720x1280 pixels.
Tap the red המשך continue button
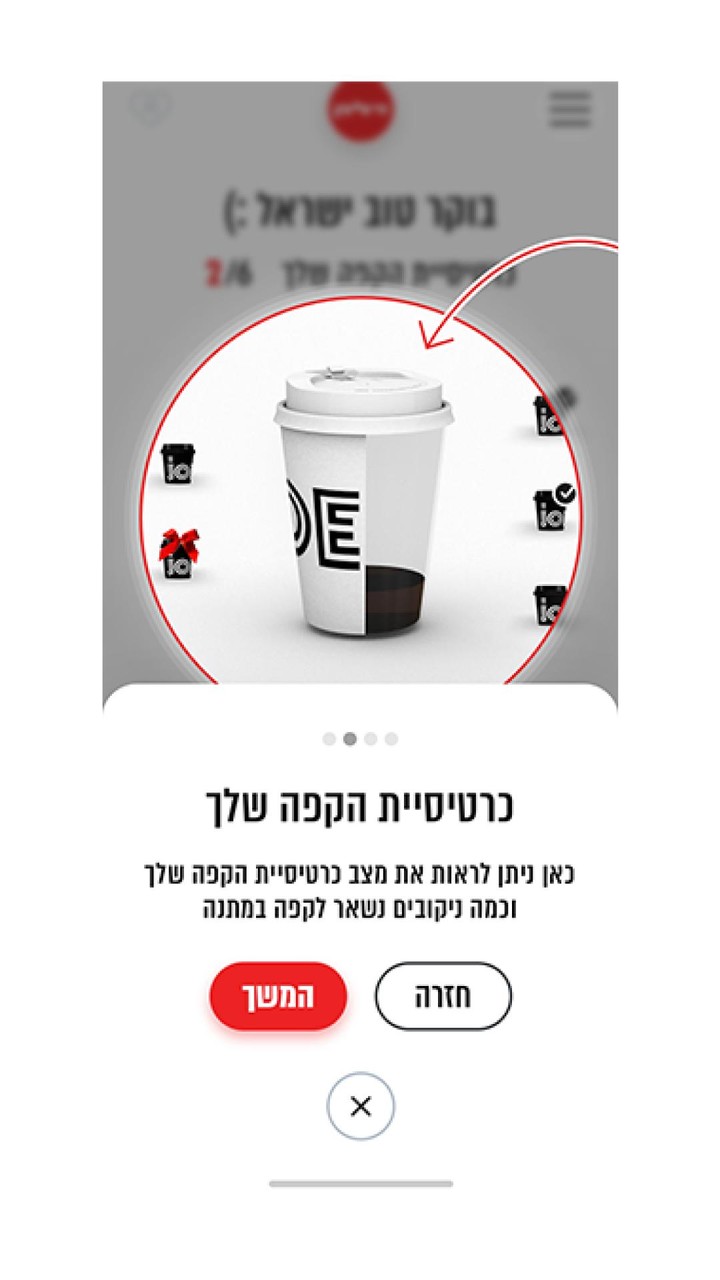click(278, 996)
